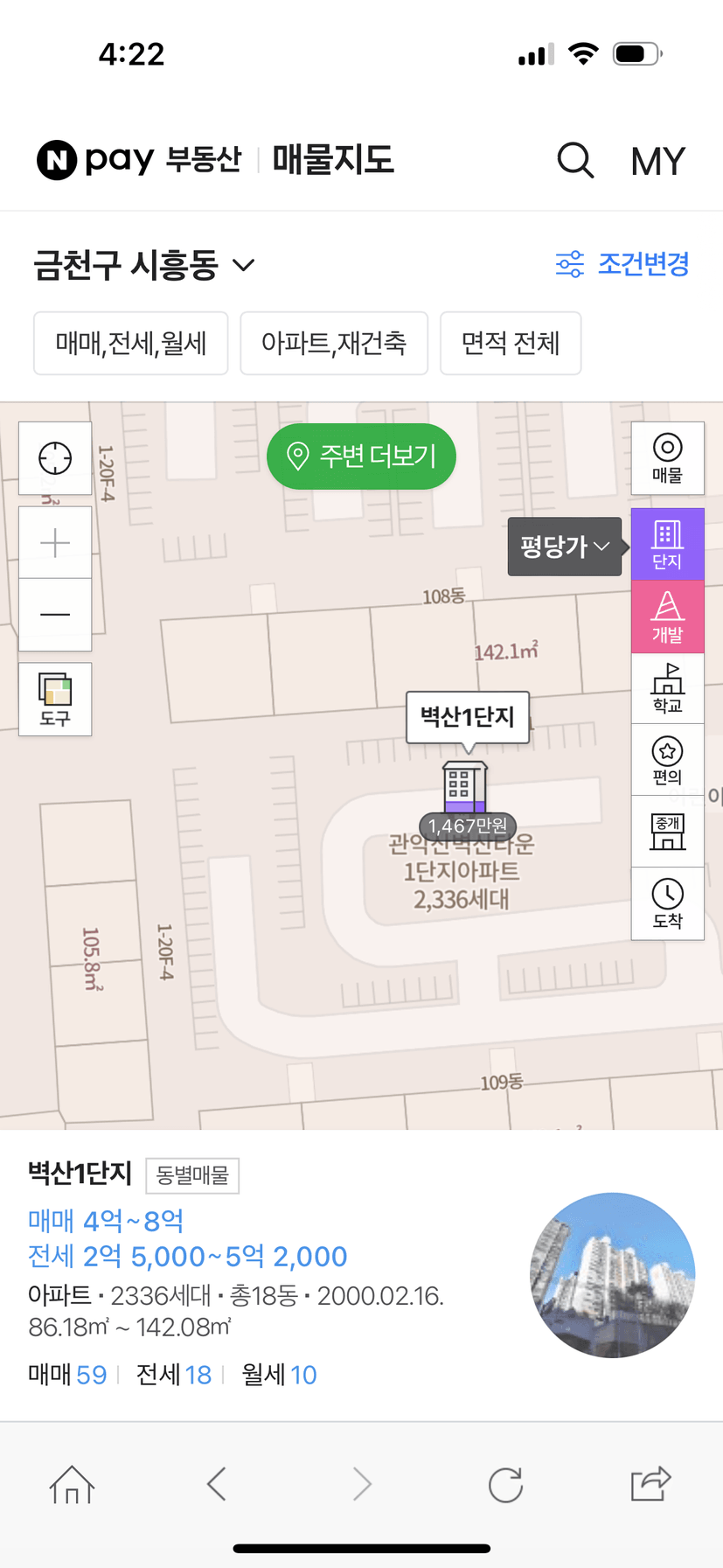Open 조건변경 filter settings
723x1568 pixels.
622,263
